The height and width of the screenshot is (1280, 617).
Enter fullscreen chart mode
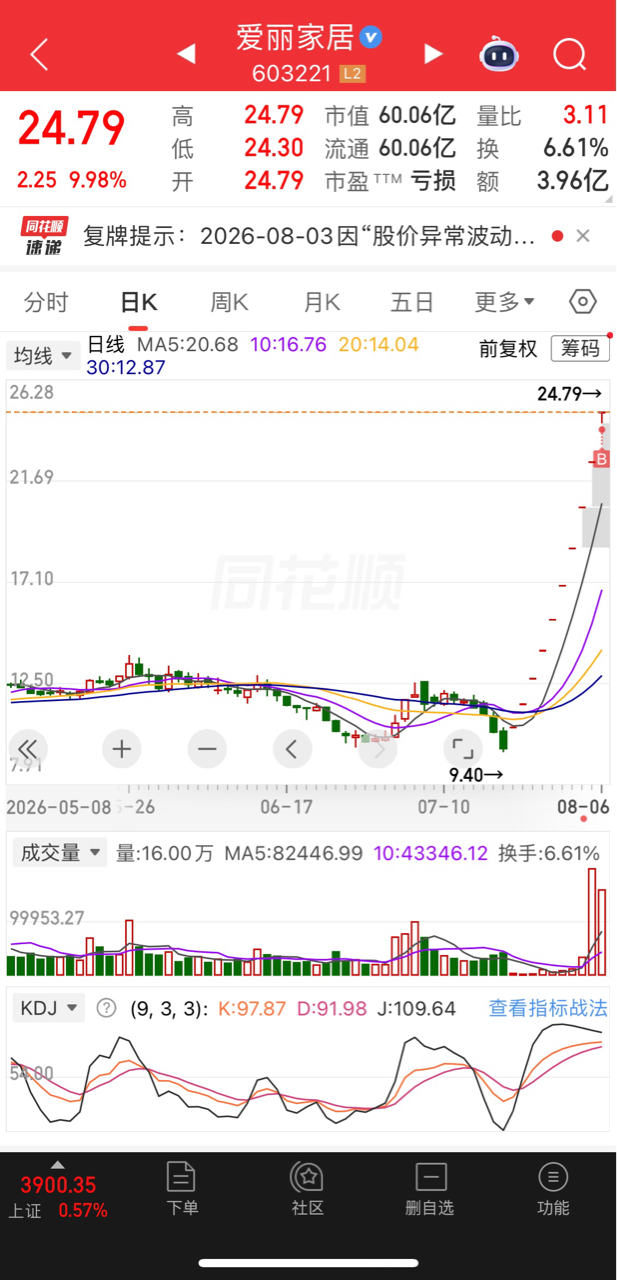point(462,748)
